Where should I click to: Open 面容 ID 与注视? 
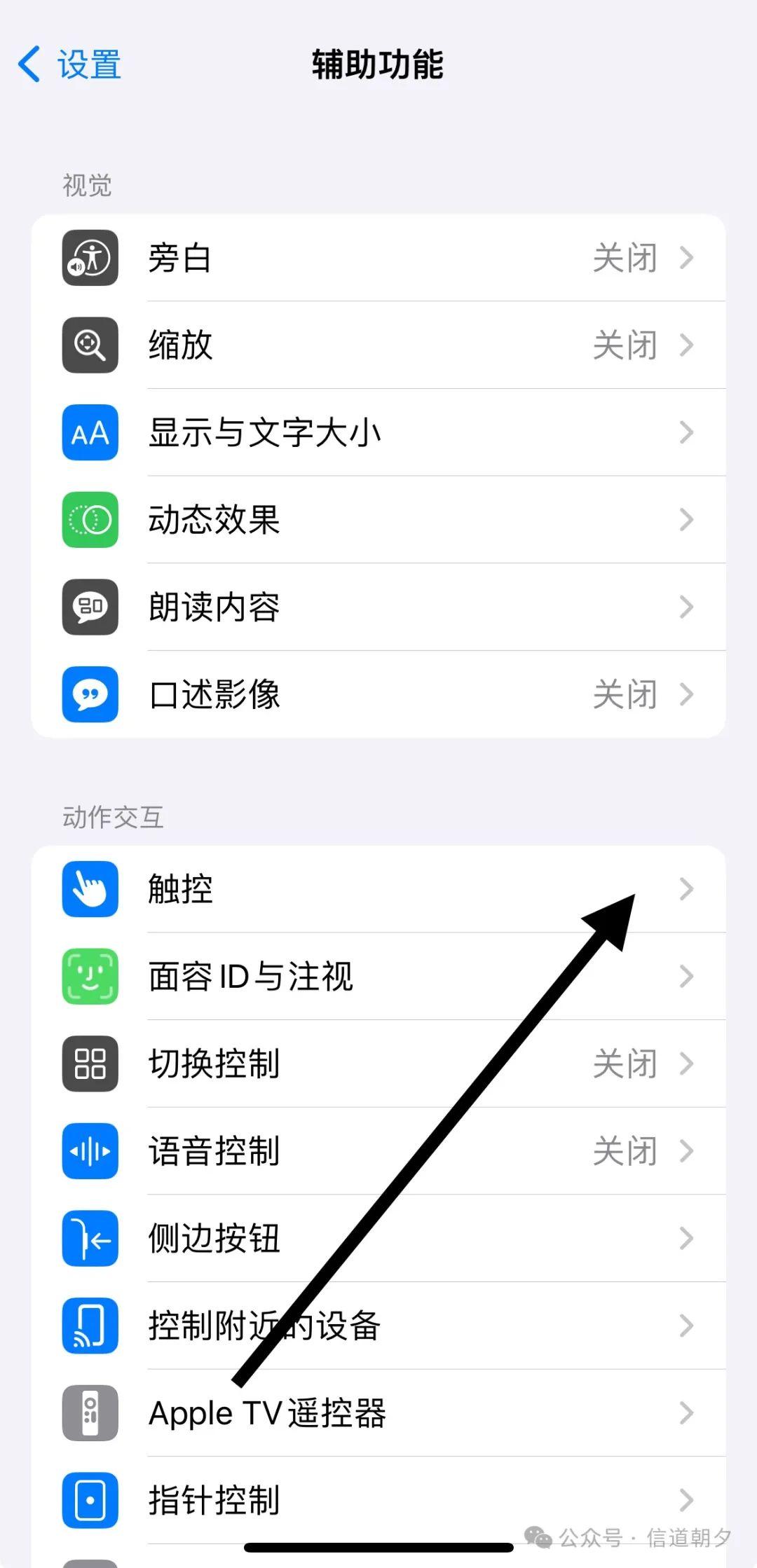(378, 977)
